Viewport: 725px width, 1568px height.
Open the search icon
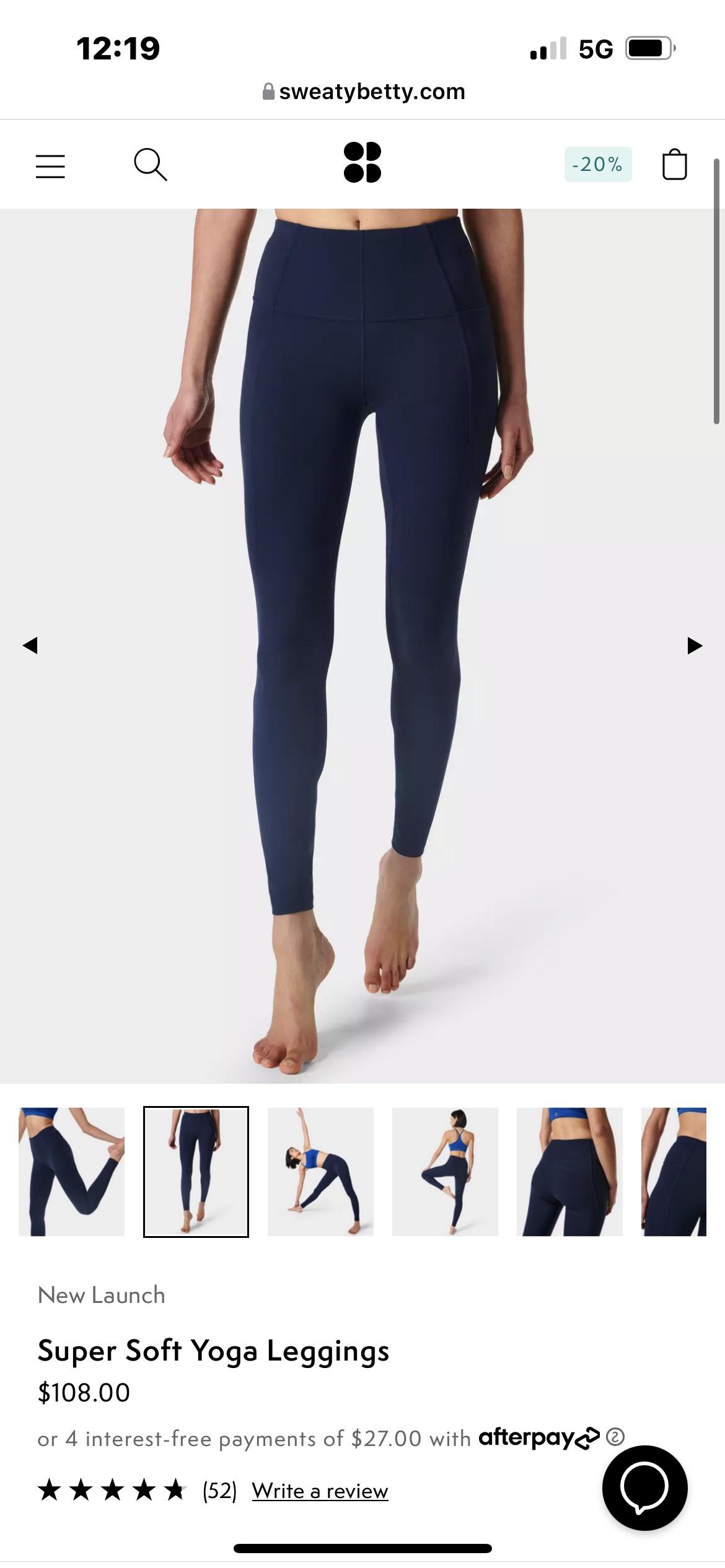point(151,164)
